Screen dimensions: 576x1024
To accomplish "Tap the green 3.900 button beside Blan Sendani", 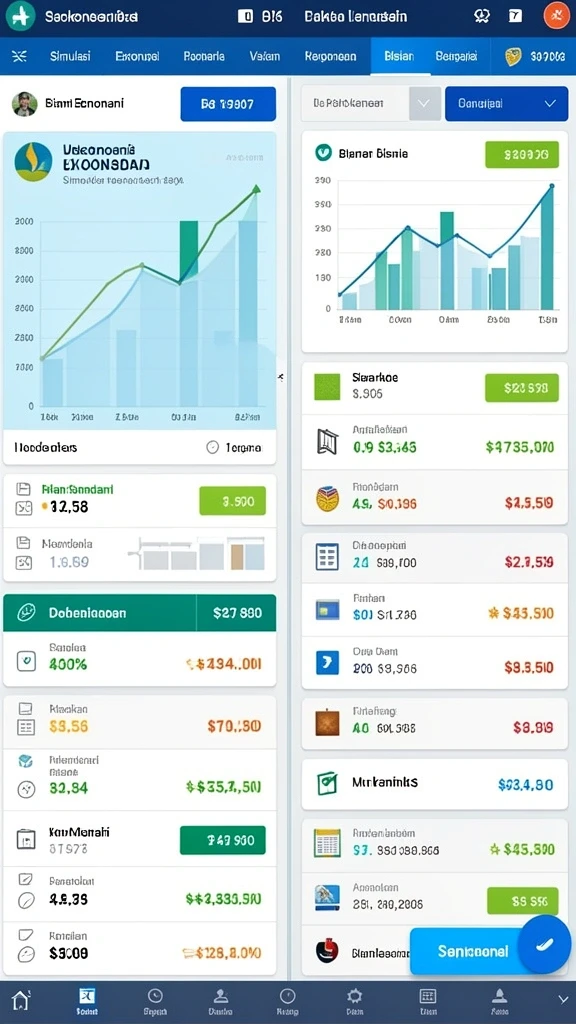I will [x=232, y=501].
